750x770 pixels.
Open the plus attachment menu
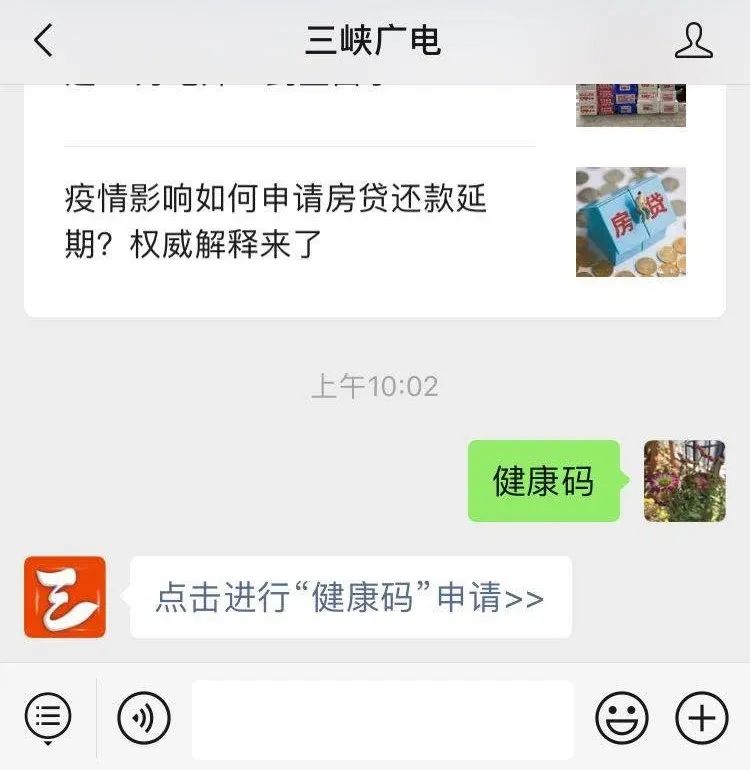pos(702,718)
